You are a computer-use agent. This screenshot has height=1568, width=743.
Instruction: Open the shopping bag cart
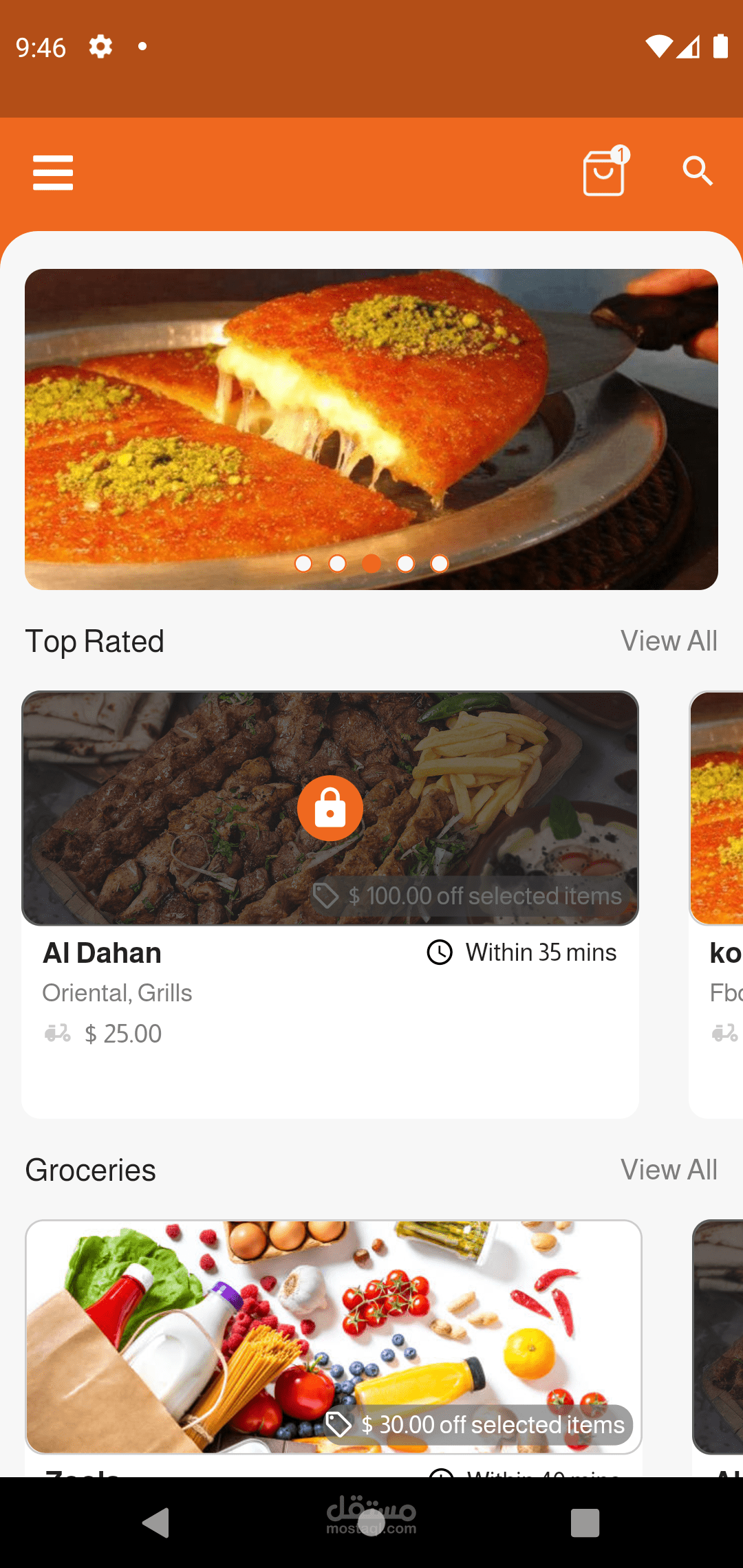tap(604, 173)
